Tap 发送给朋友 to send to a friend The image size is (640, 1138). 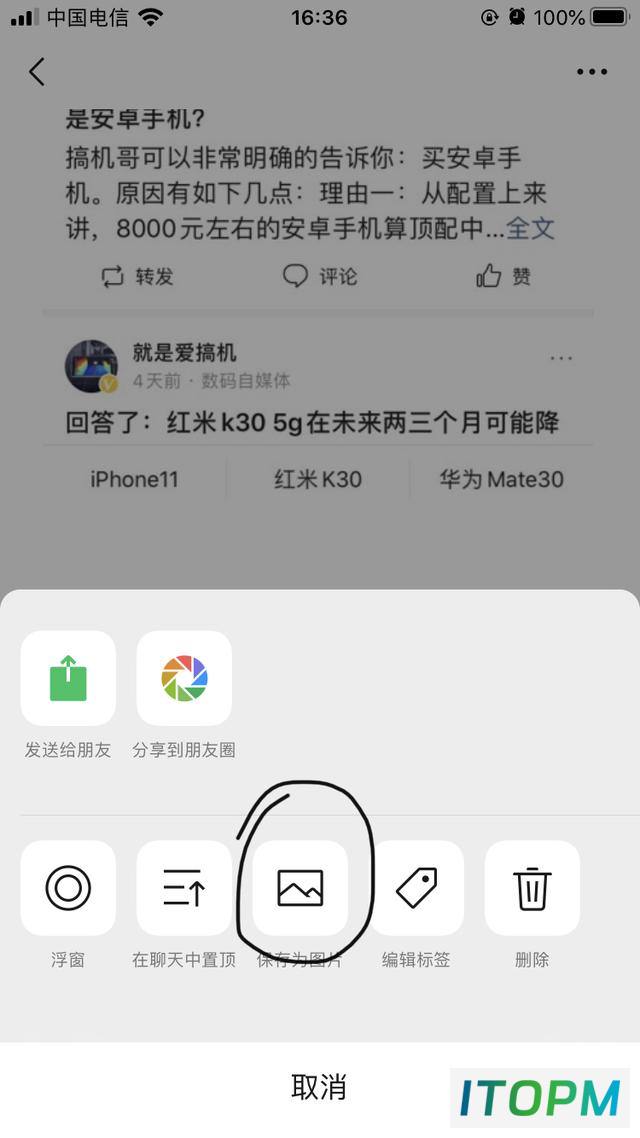[68, 678]
